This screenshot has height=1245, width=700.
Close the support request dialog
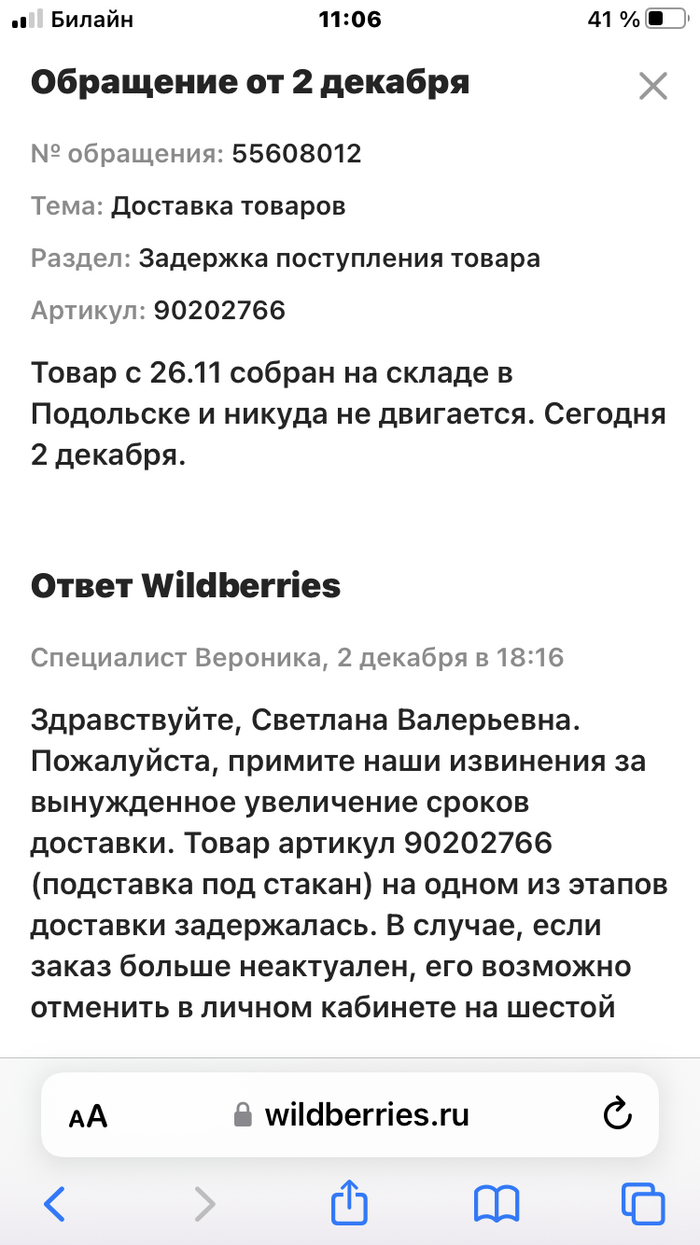click(x=653, y=87)
